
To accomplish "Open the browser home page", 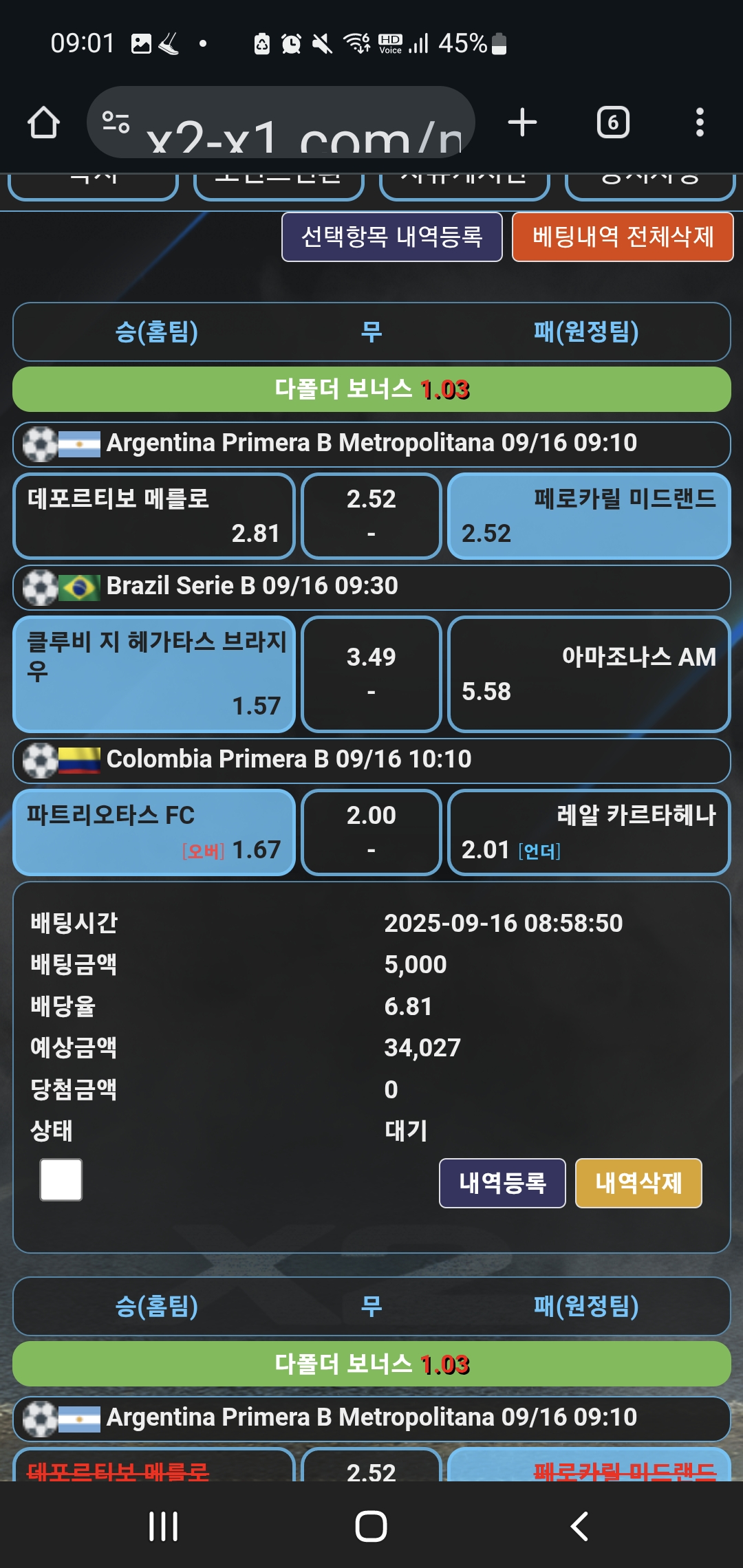I will (43, 123).
